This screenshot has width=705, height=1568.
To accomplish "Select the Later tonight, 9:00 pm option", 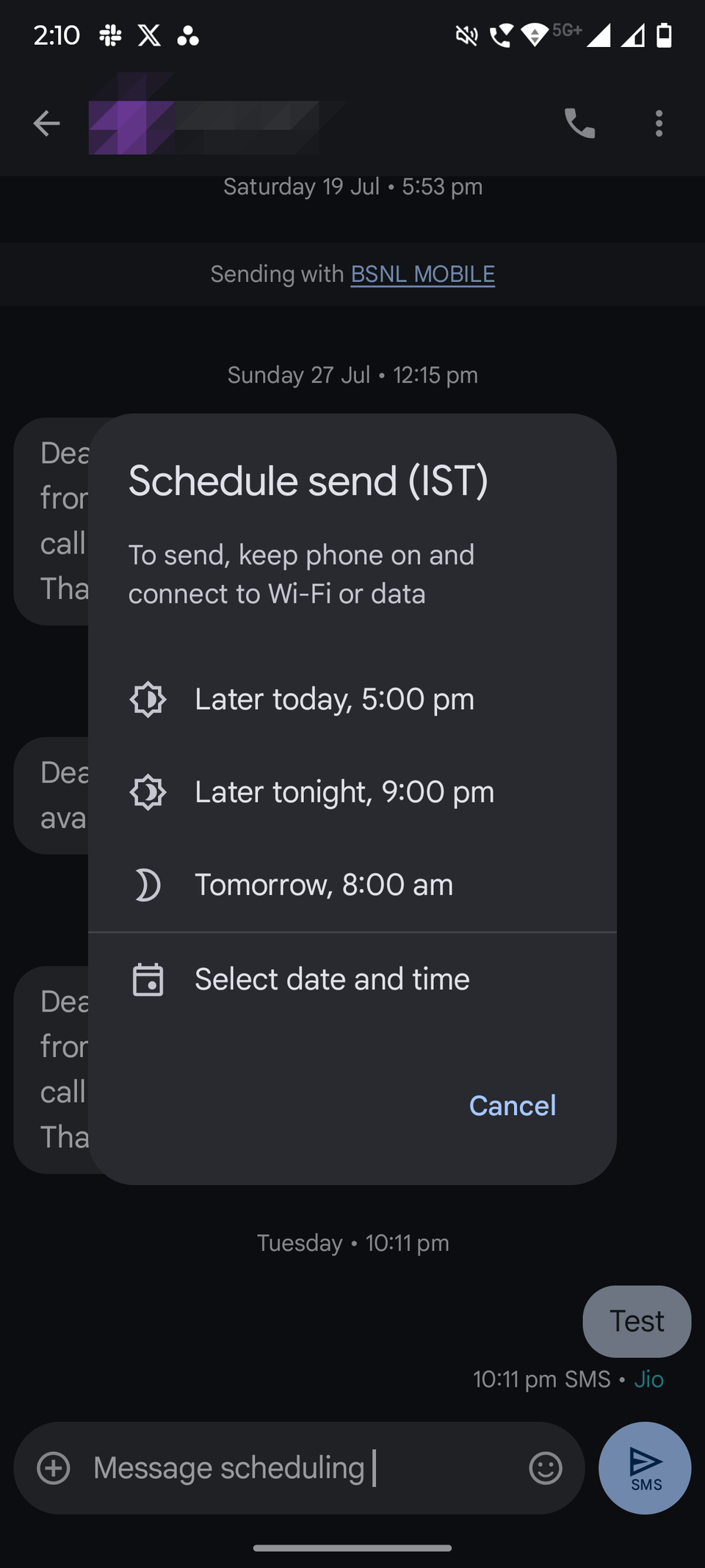I will [x=344, y=791].
